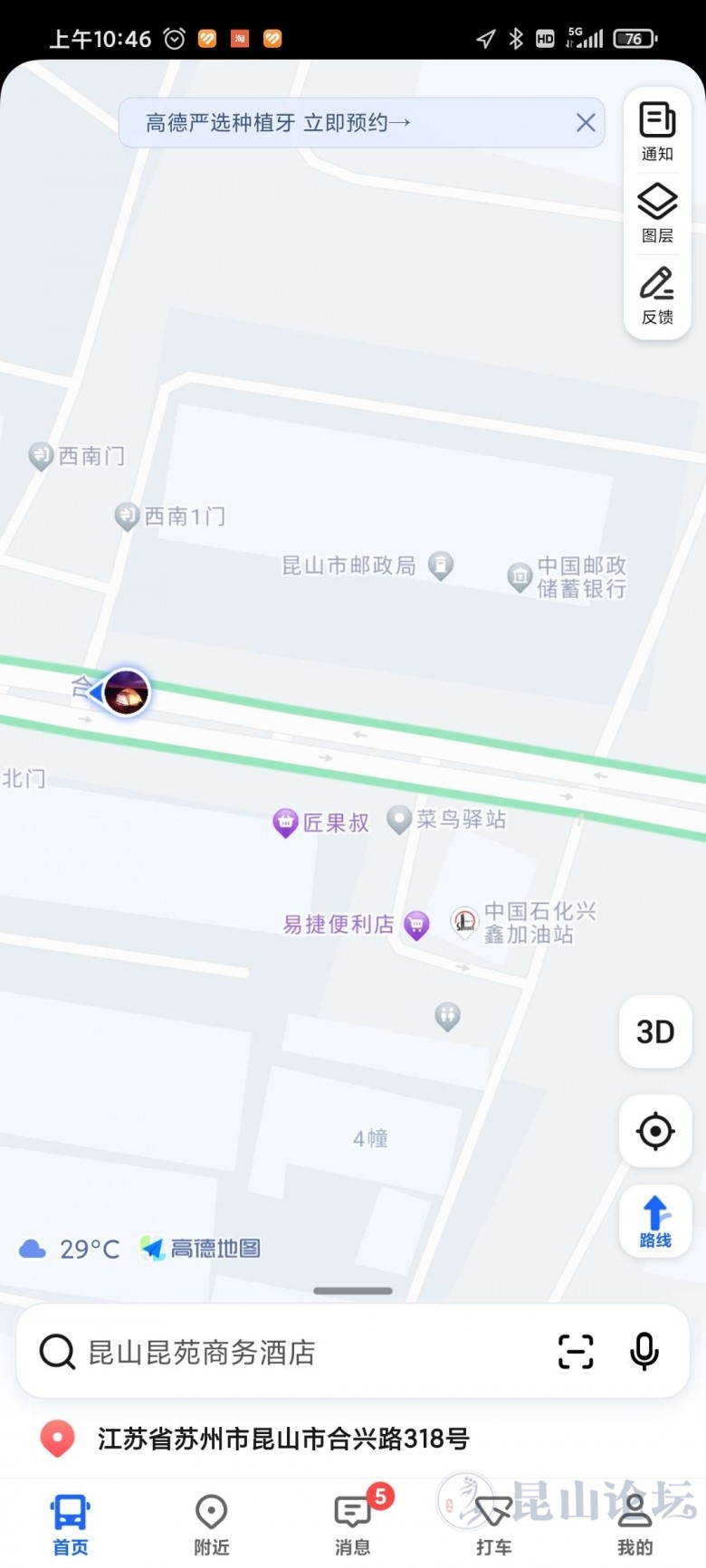This screenshot has height=1568, width=706.
Task: Open 路线 route planner
Action: click(655, 1221)
